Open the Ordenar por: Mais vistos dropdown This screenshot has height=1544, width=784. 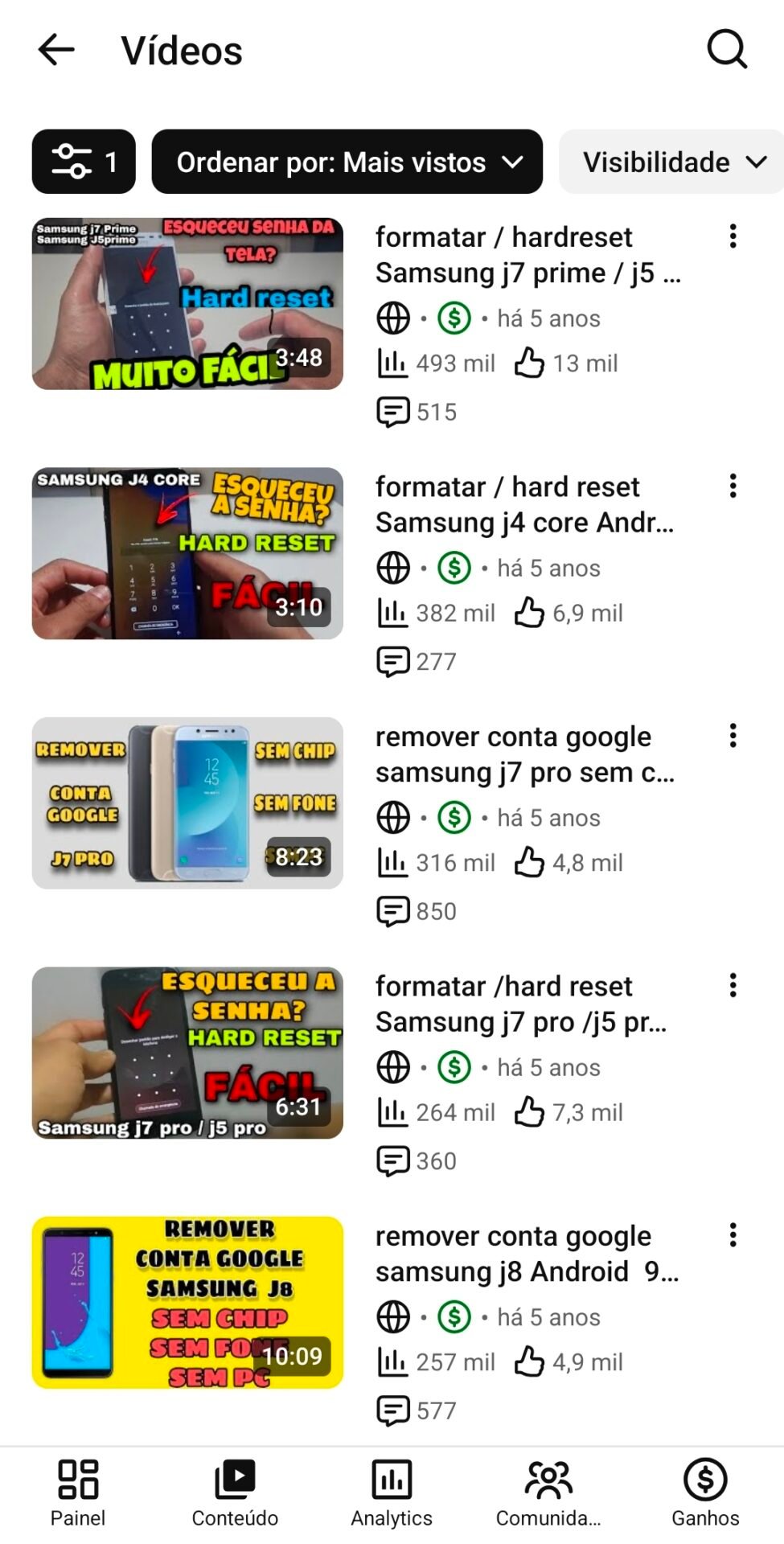(347, 162)
